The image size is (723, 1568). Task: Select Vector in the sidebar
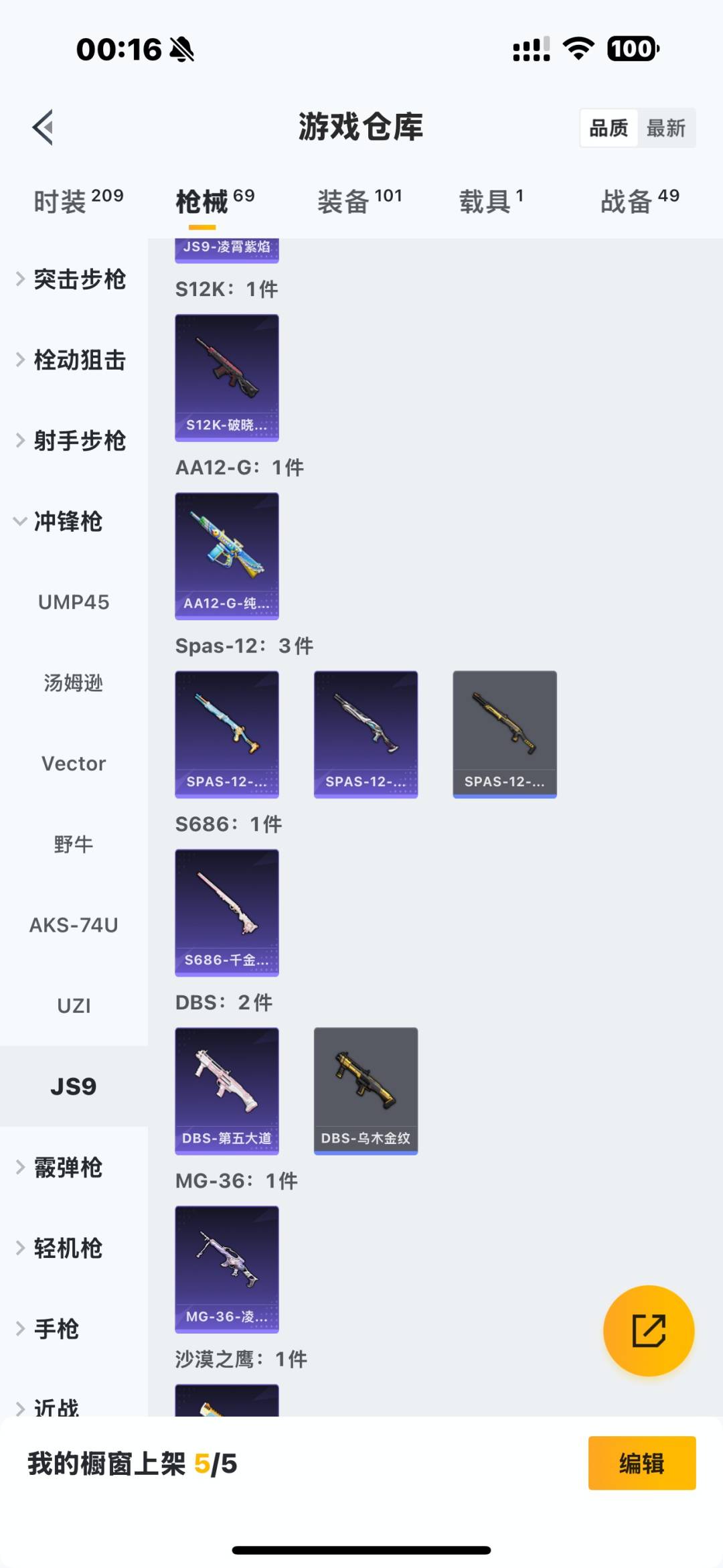tap(74, 764)
